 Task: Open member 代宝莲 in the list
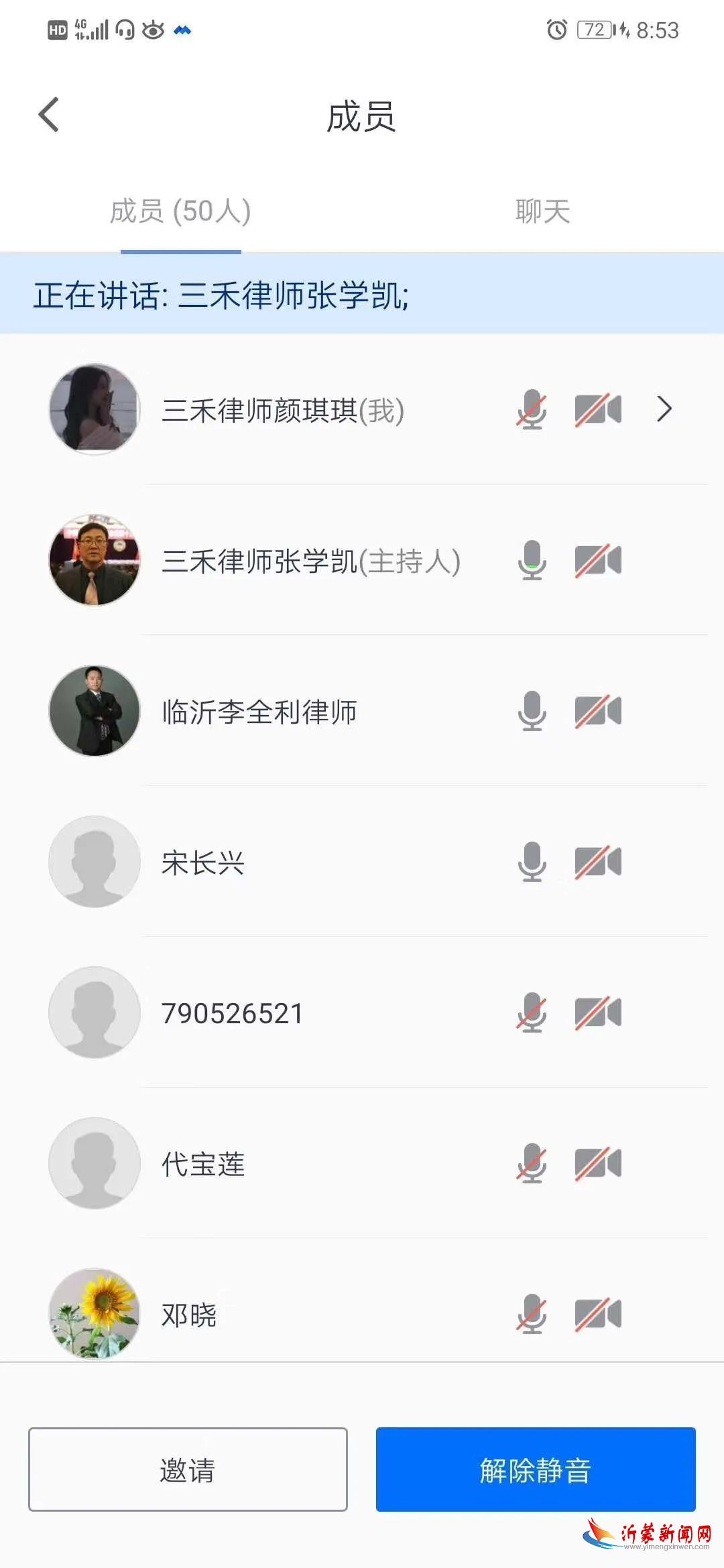coord(203,1164)
